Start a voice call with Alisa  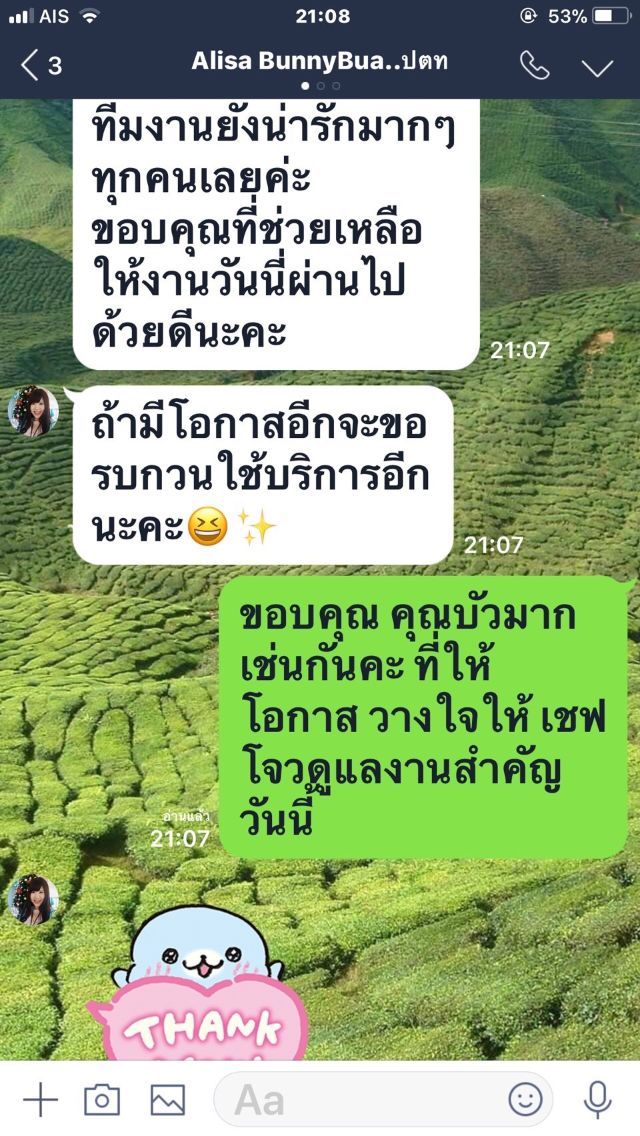(x=534, y=66)
